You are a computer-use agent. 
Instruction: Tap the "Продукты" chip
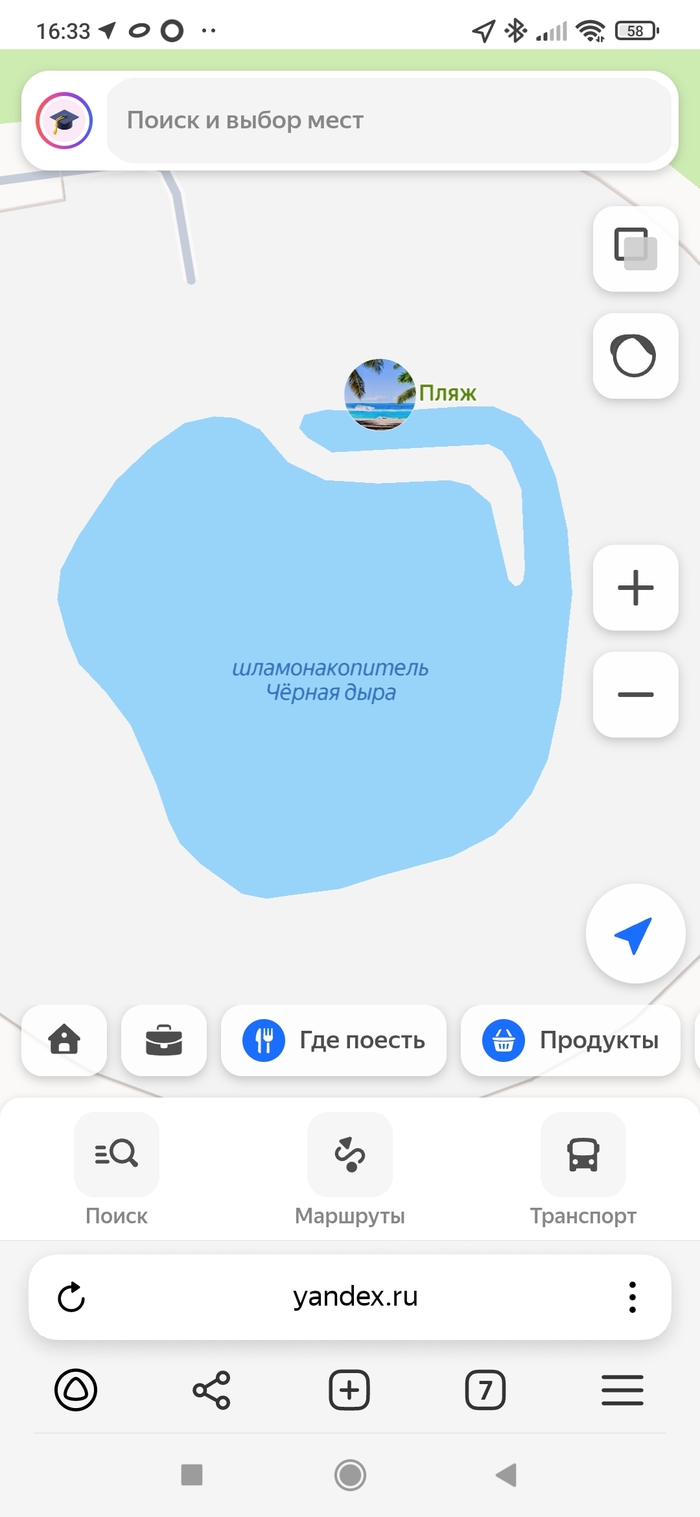[x=570, y=1040]
